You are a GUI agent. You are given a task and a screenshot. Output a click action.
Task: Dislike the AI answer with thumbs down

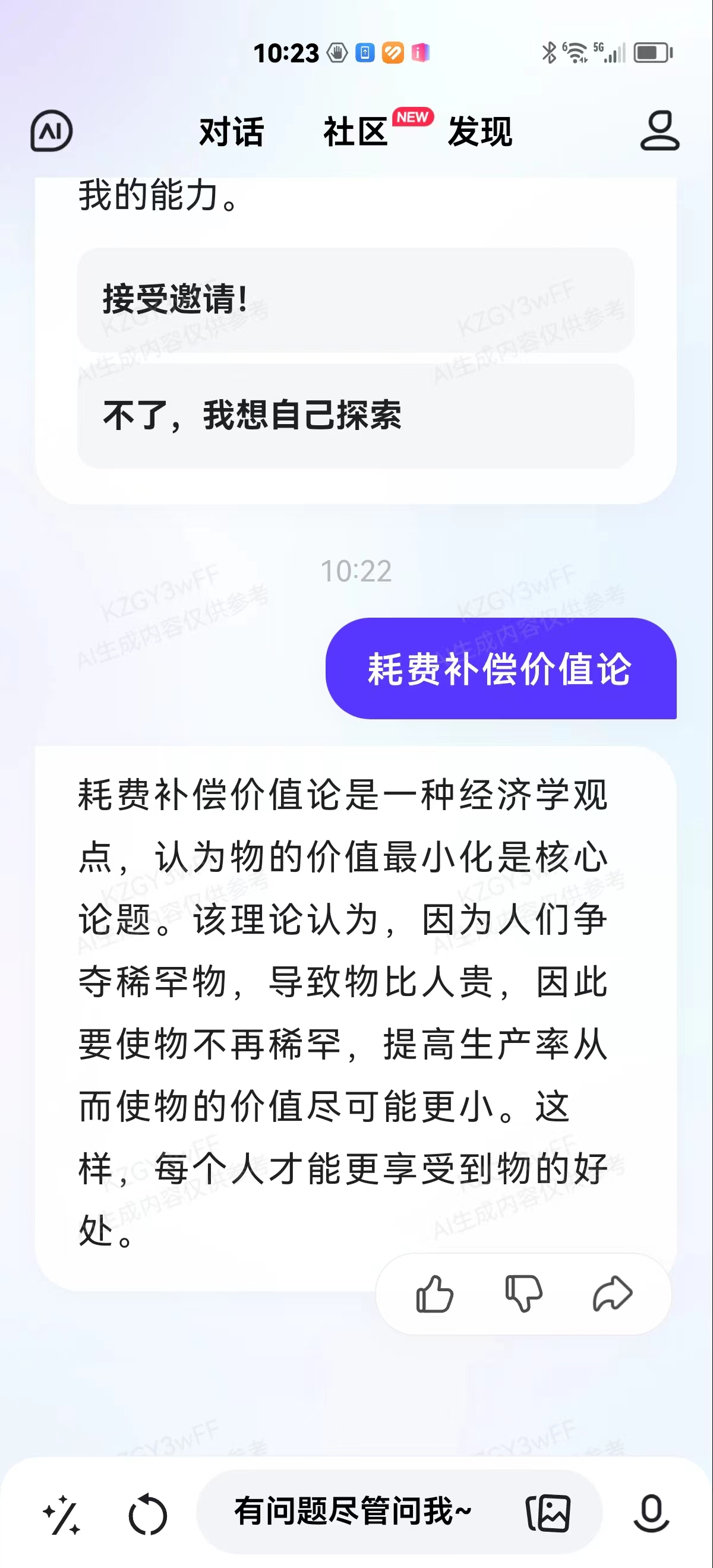(523, 1294)
